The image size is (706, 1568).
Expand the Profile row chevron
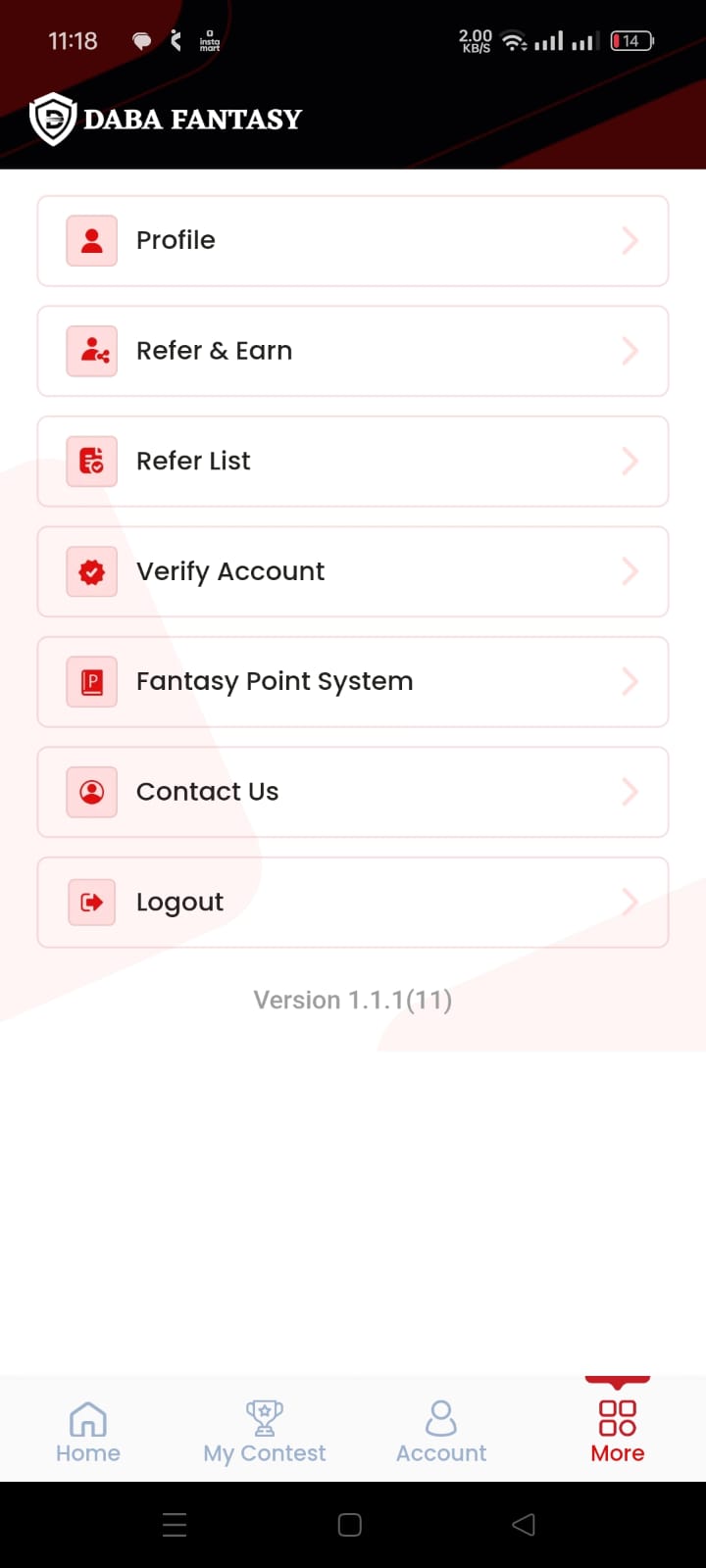point(630,240)
